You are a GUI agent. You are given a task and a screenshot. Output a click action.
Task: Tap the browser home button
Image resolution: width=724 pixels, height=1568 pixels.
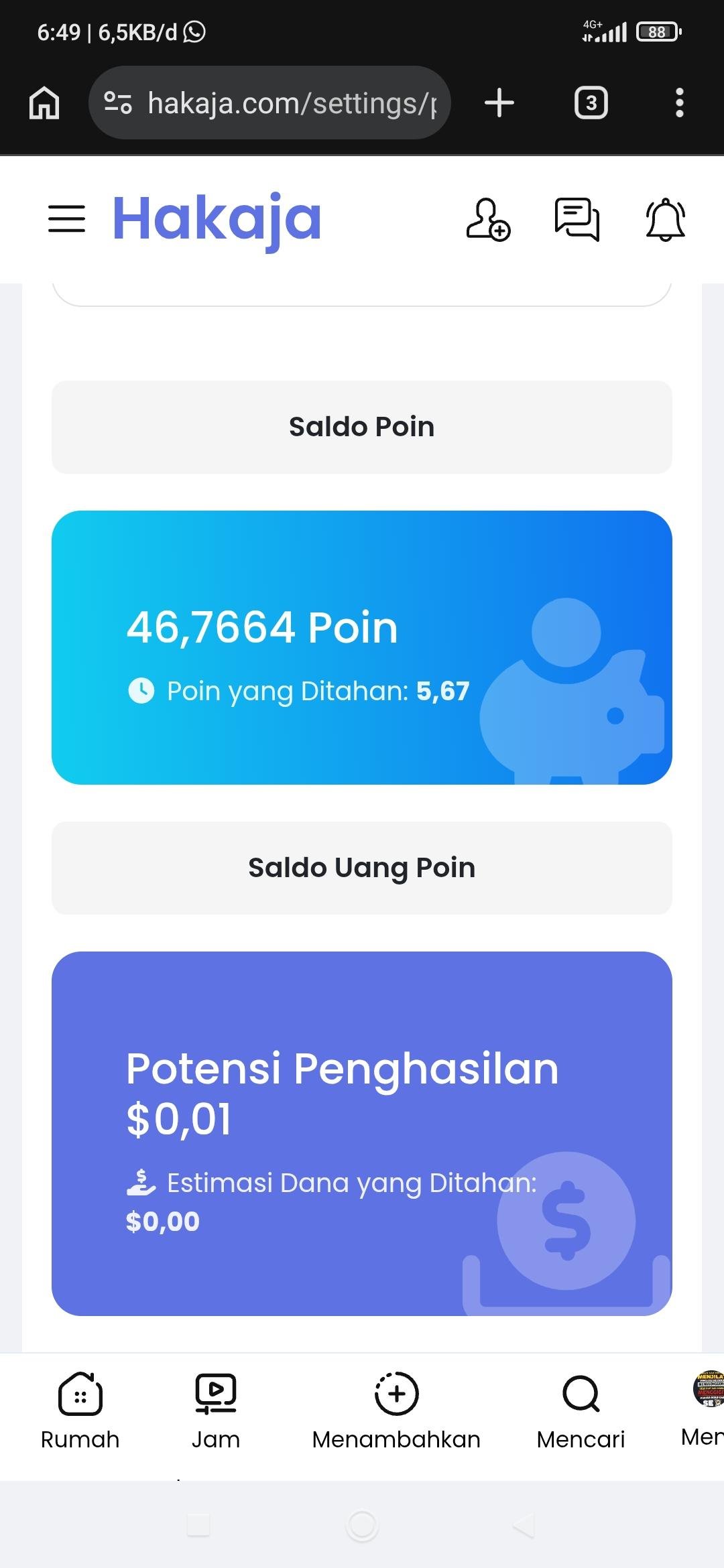[x=44, y=103]
